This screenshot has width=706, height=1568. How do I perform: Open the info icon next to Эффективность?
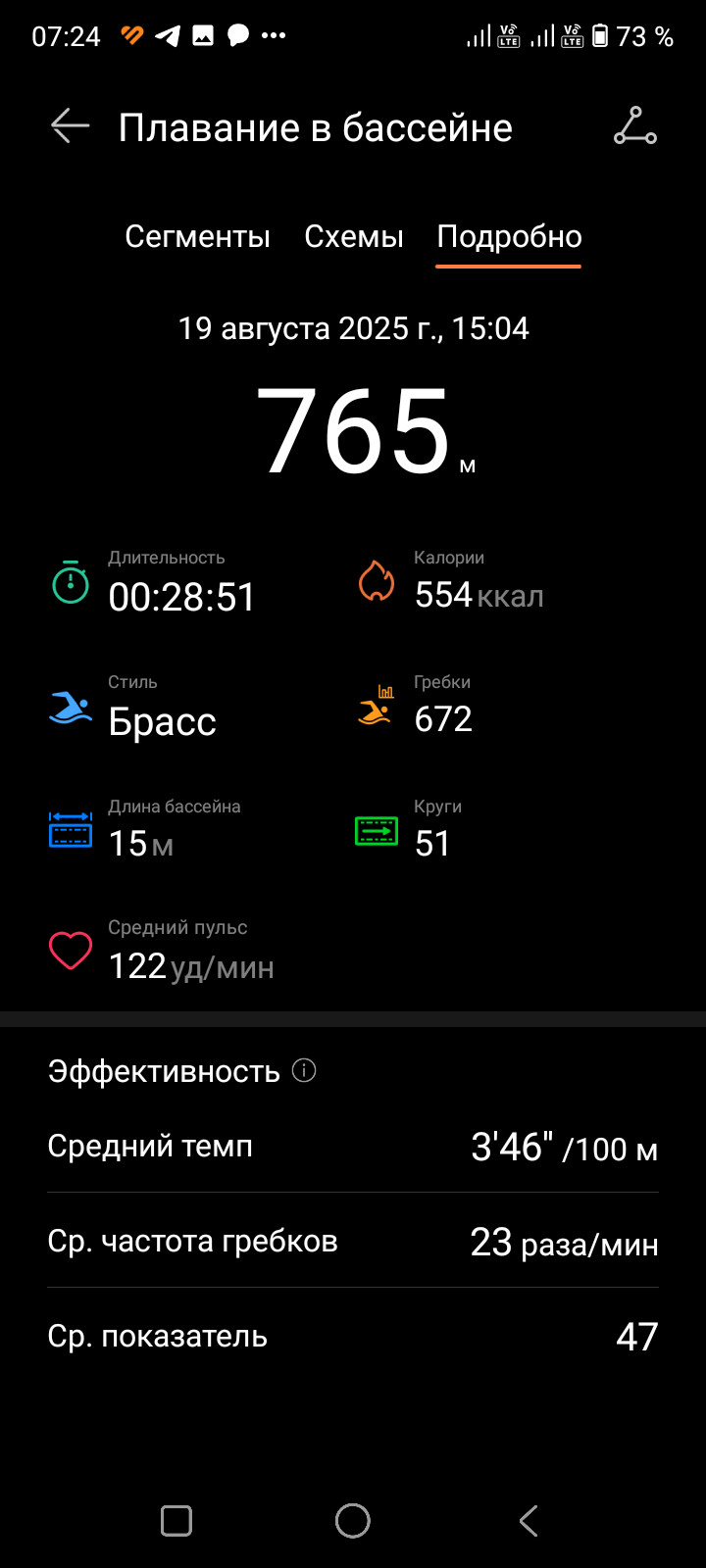click(x=304, y=1070)
